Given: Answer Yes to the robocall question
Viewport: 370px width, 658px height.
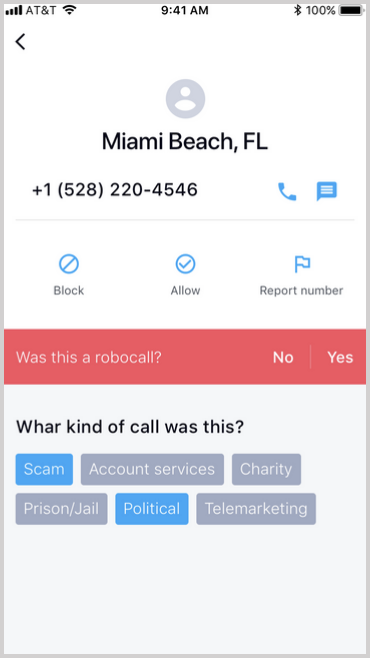Looking at the screenshot, I should (340, 357).
